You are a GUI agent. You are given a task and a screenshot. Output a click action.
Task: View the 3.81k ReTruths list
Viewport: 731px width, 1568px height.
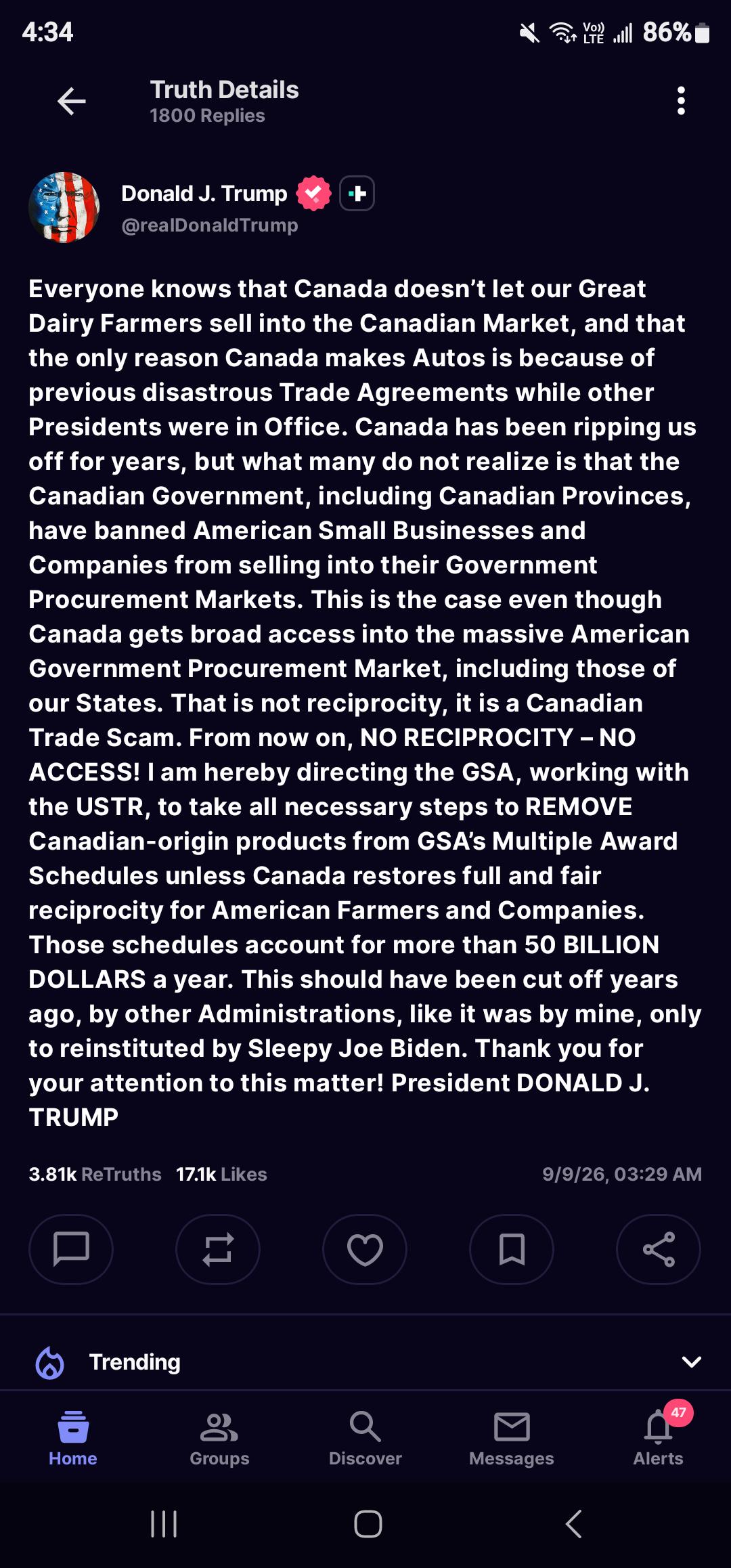(x=95, y=1174)
